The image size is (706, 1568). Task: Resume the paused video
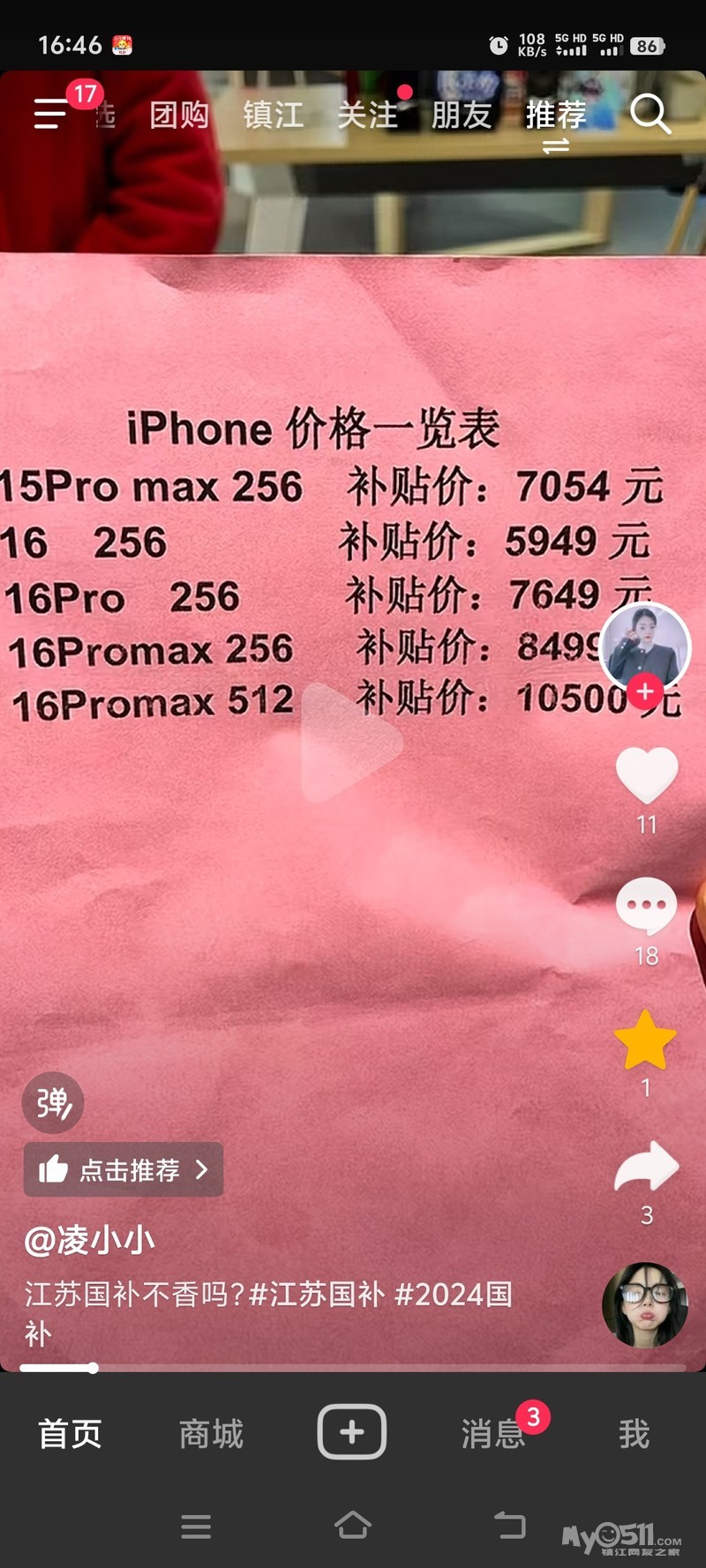point(351,743)
